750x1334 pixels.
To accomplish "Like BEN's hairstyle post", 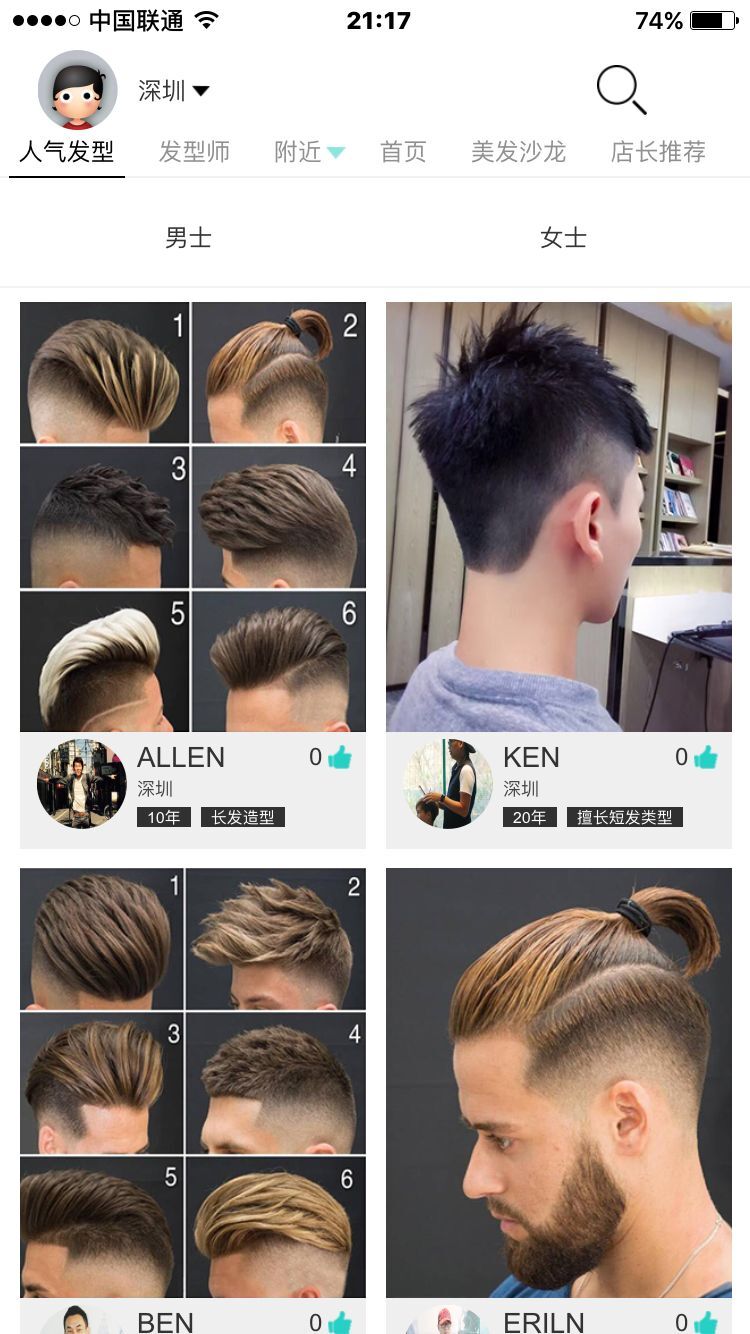I will pyautogui.click(x=339, y=1322).
